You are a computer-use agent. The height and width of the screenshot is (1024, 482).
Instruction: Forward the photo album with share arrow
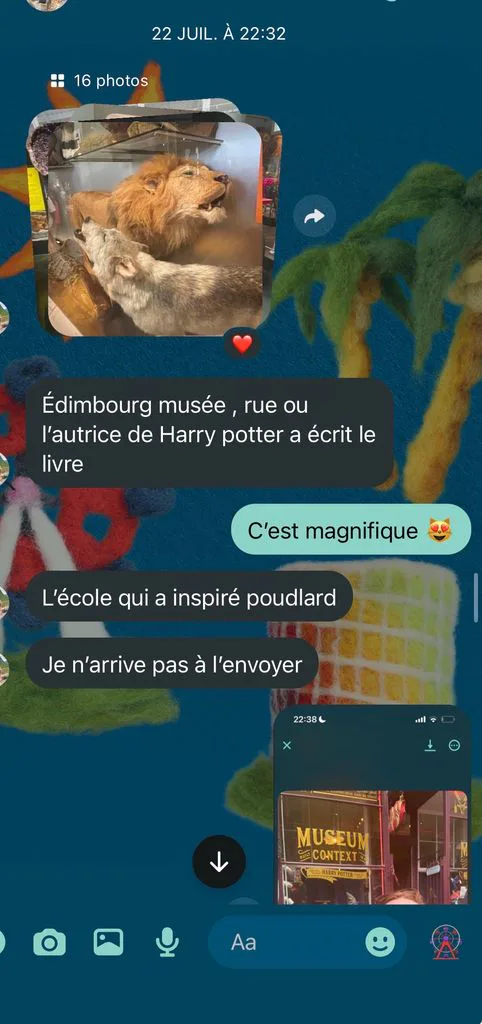click(314, 216)
